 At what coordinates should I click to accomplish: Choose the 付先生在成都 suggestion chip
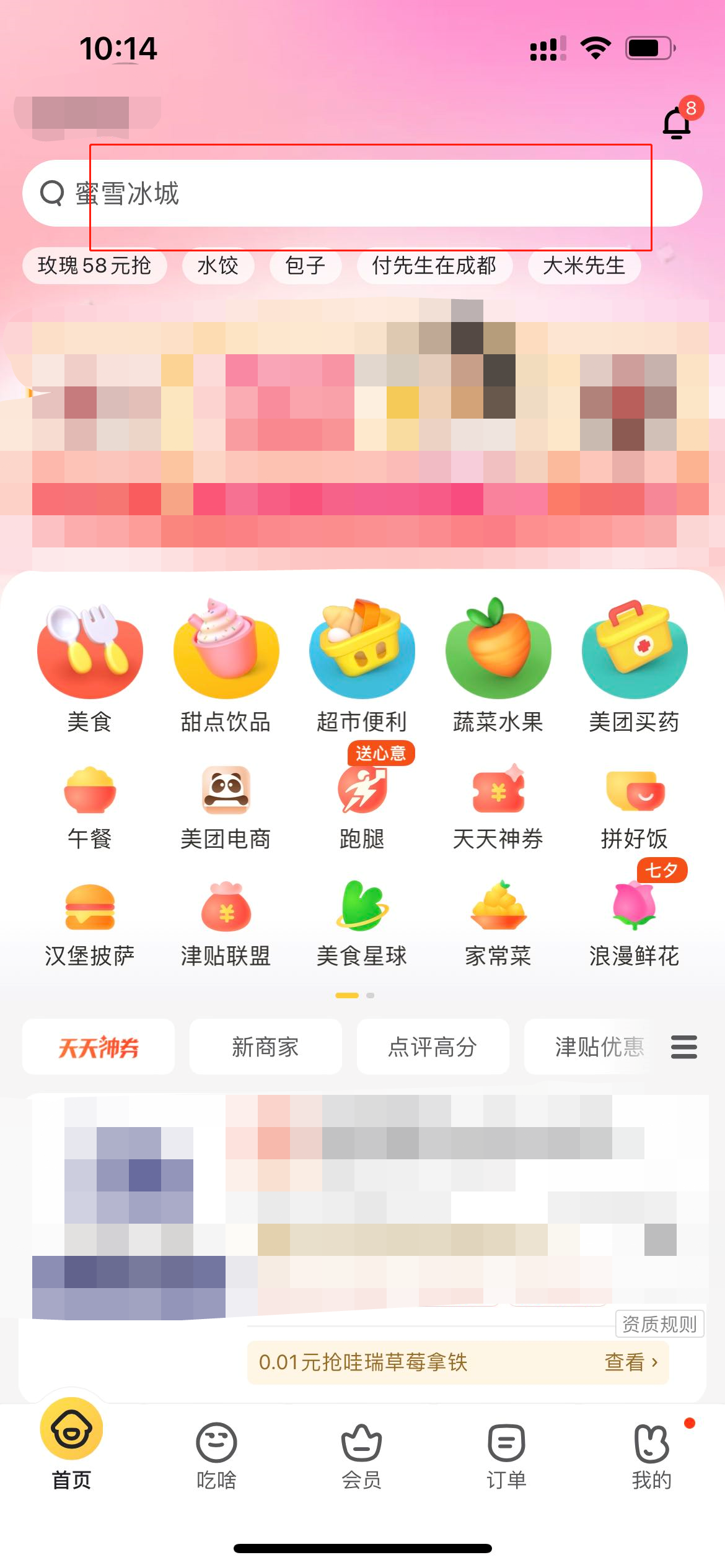(x=434, y=266)
